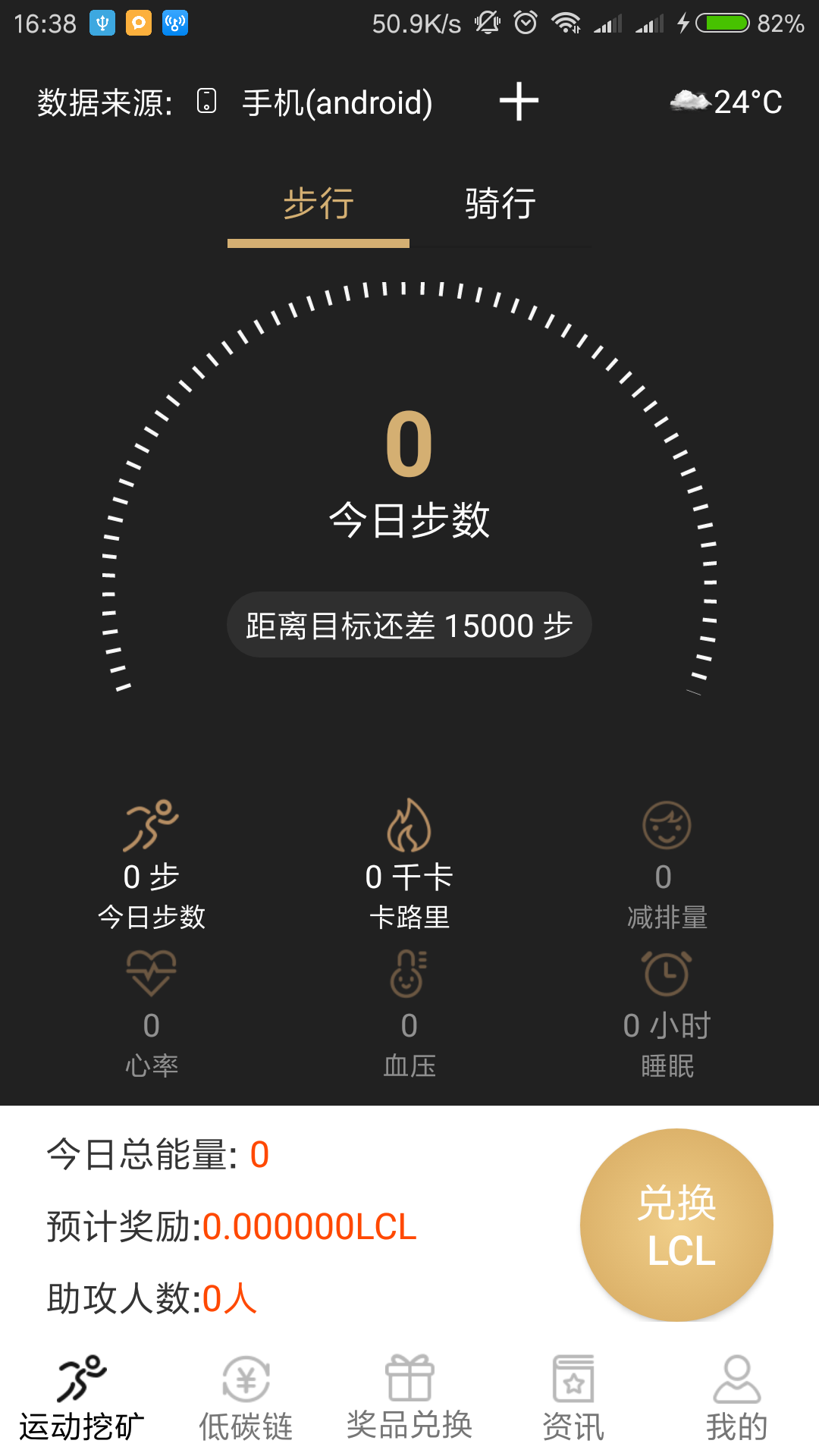The image size is (819, 1456).
Task: View 心率 heart rate stat
Action: point(152,1015)
